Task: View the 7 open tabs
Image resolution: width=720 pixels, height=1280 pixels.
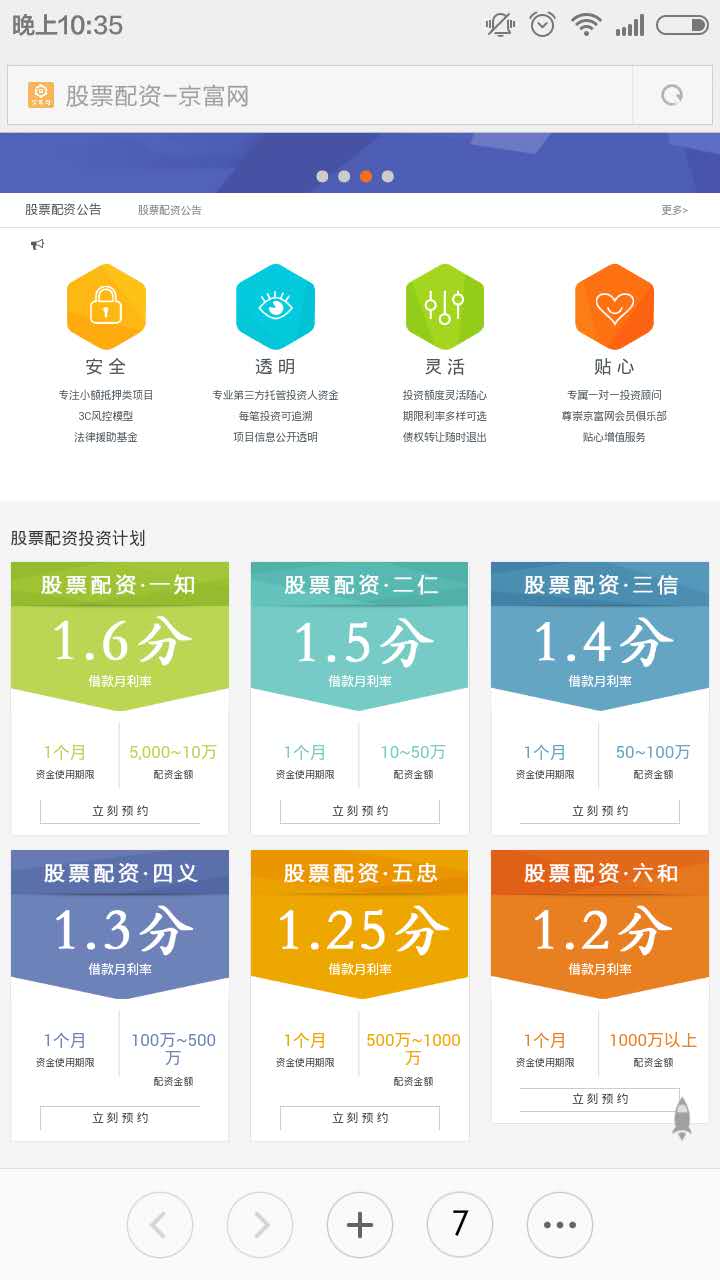Action: tap(460, 1225)
